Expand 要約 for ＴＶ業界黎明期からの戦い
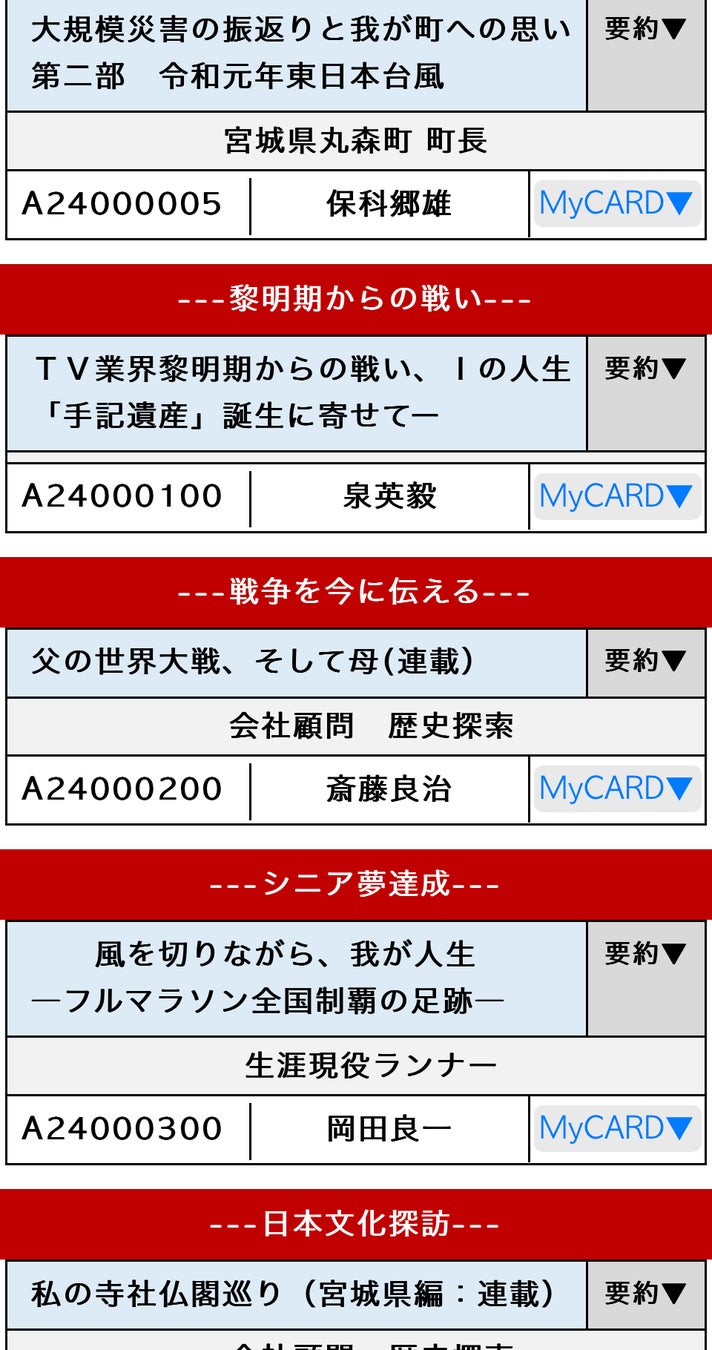This screenshot has width=712, height=1350. (x=645, y=369)
